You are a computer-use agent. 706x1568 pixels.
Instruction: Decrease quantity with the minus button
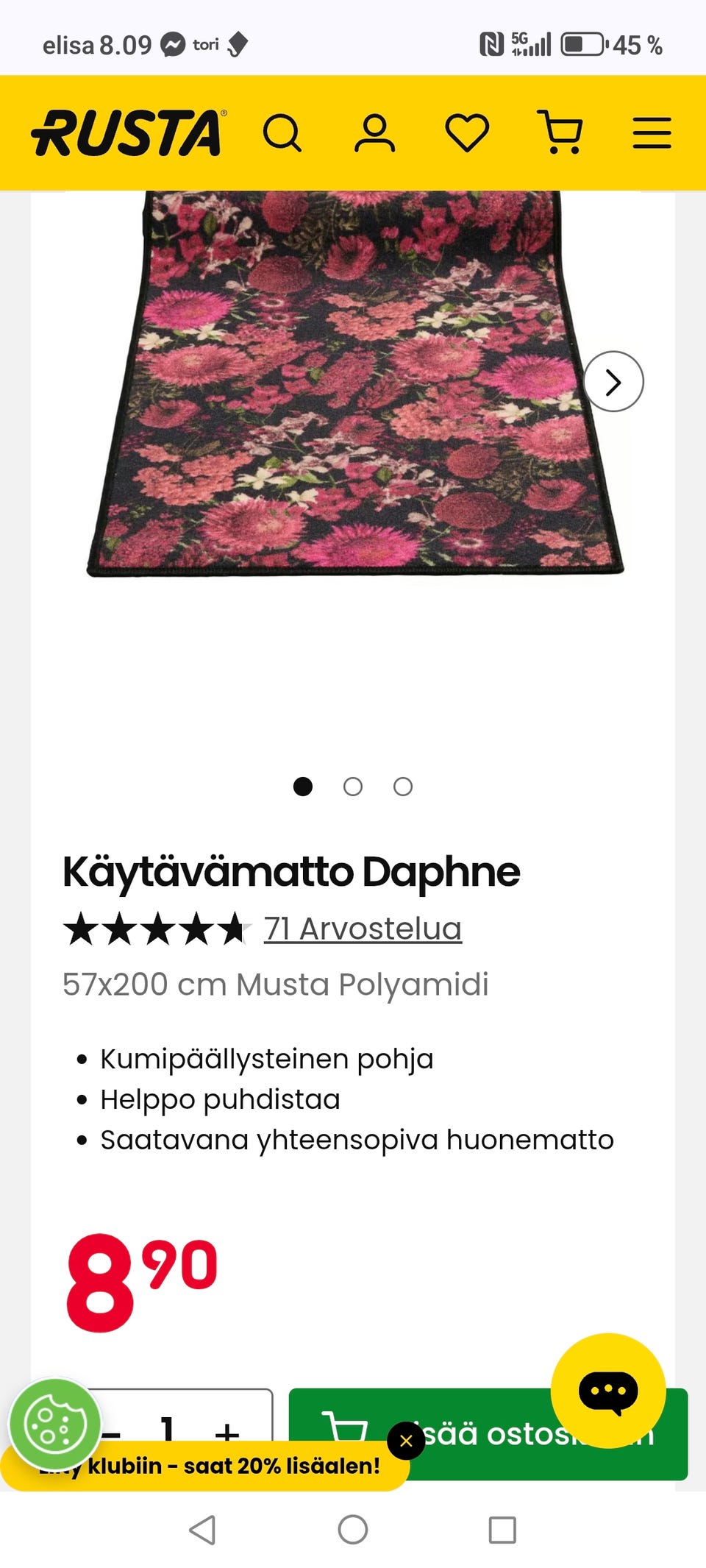[113, 1432]
